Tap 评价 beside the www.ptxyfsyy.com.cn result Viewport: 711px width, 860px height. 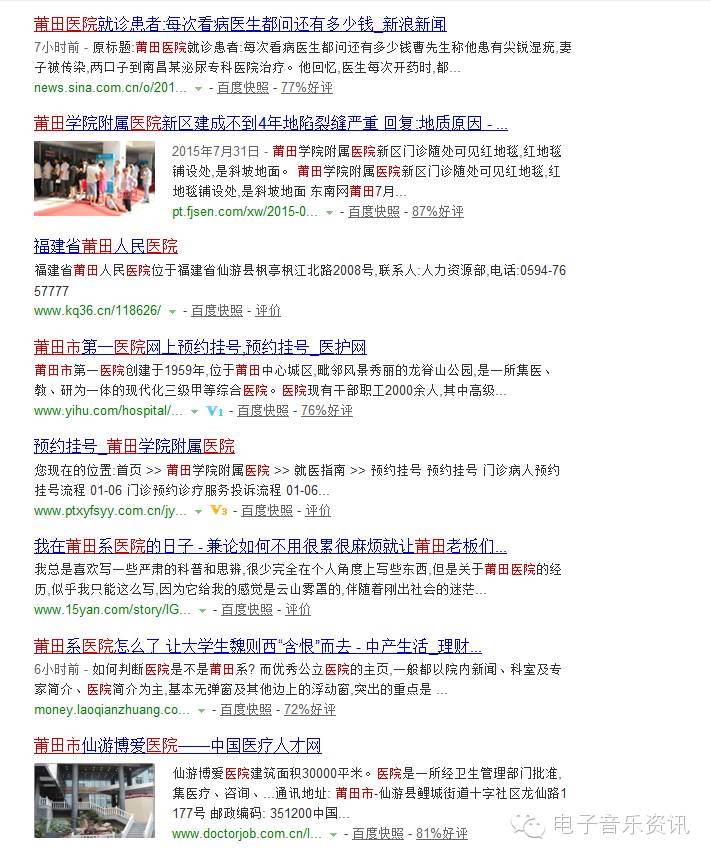click(318, 511)
